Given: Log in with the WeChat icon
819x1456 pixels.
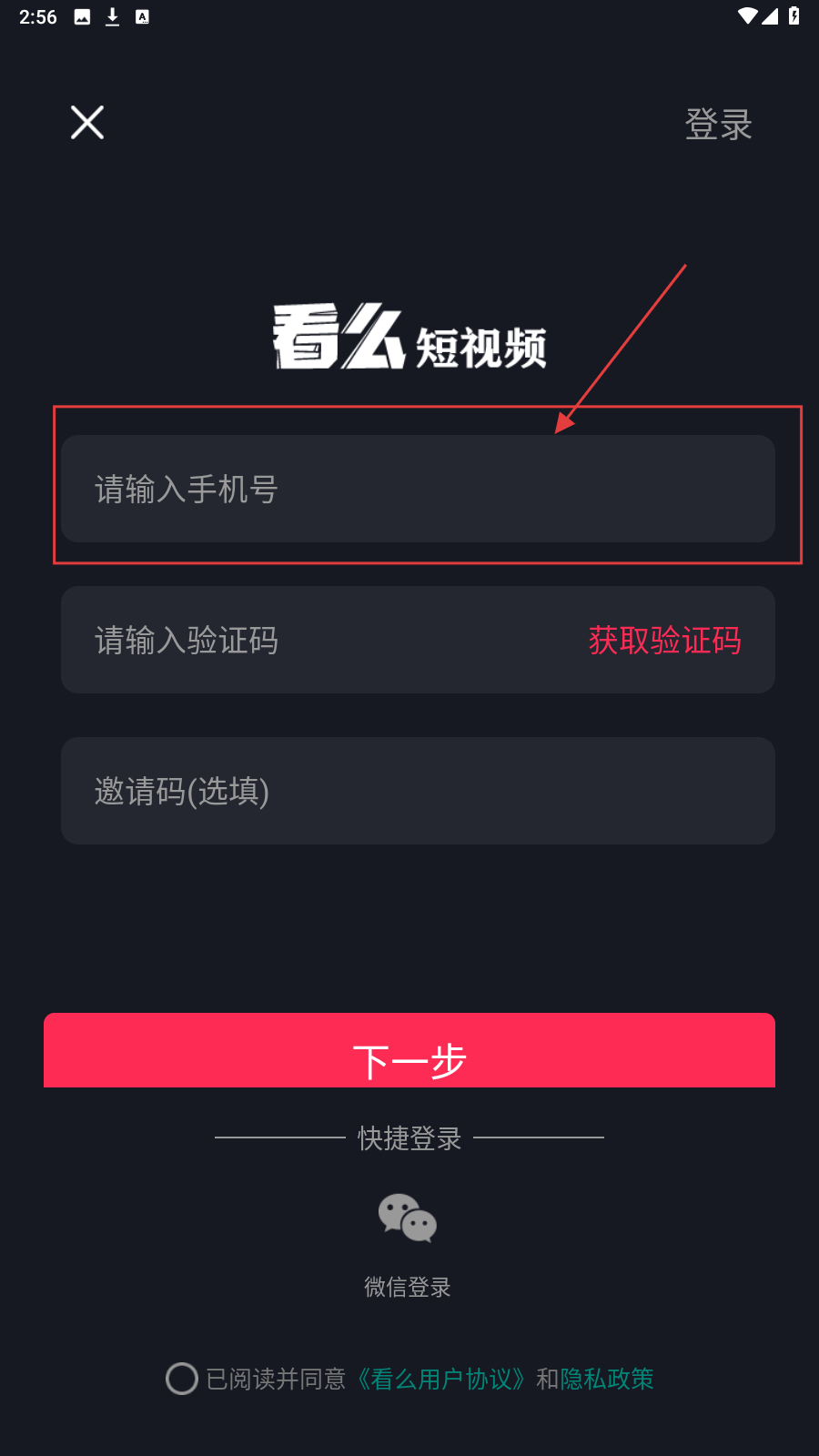Looking at the screenshot, I should pyautogui.click(x=408, y=1219).
